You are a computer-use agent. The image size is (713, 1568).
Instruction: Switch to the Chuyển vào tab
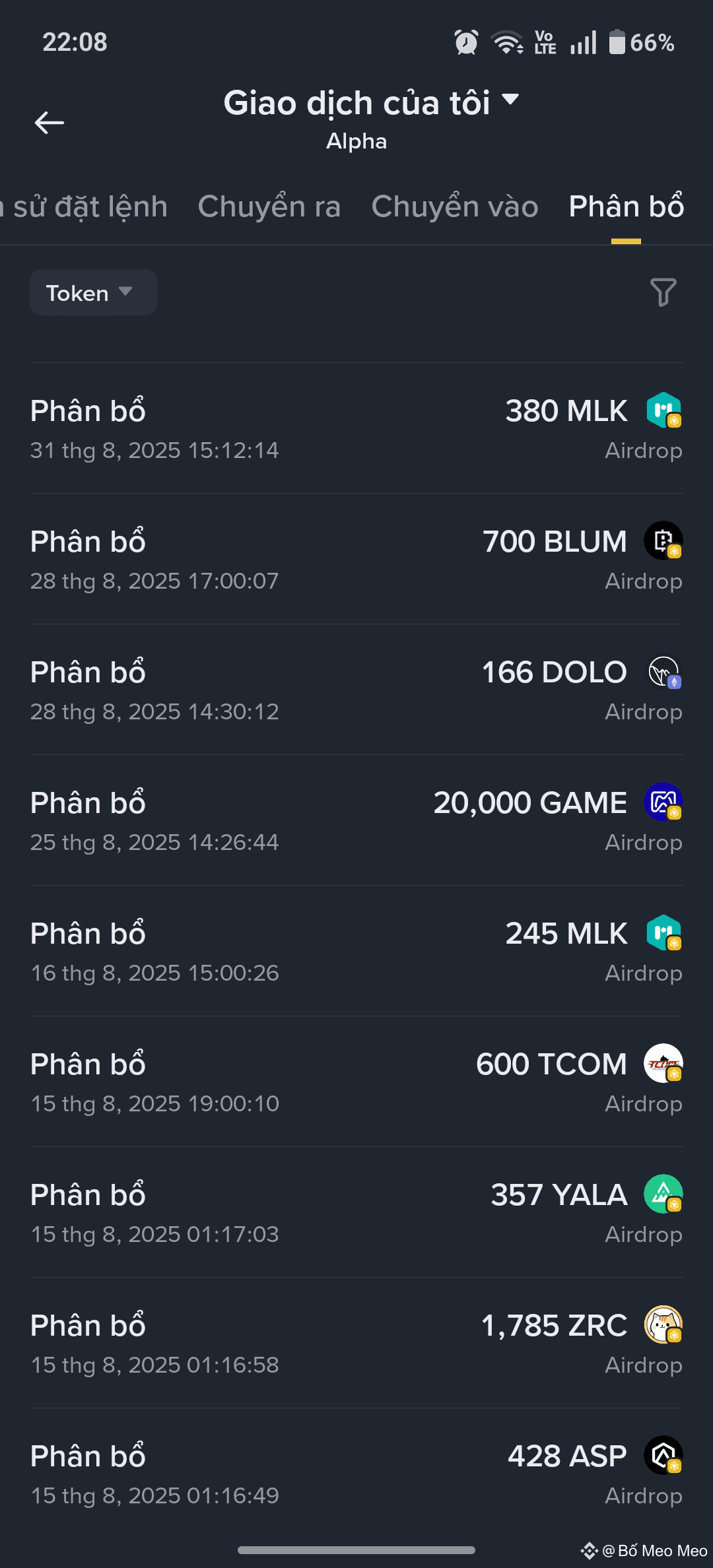(x=454, y=207)
